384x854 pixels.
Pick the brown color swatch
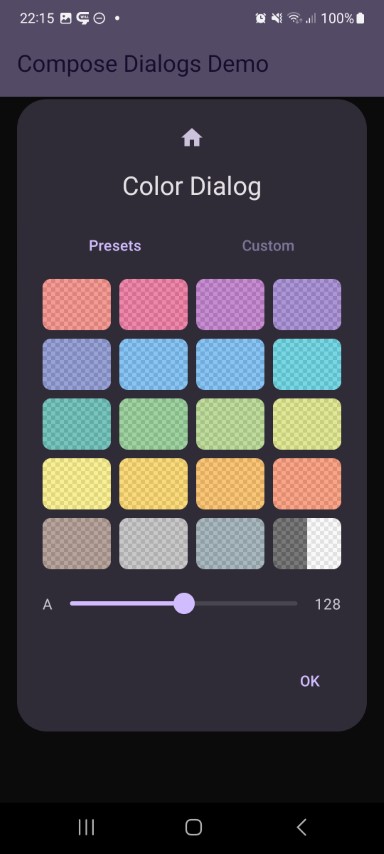[77, 544]
